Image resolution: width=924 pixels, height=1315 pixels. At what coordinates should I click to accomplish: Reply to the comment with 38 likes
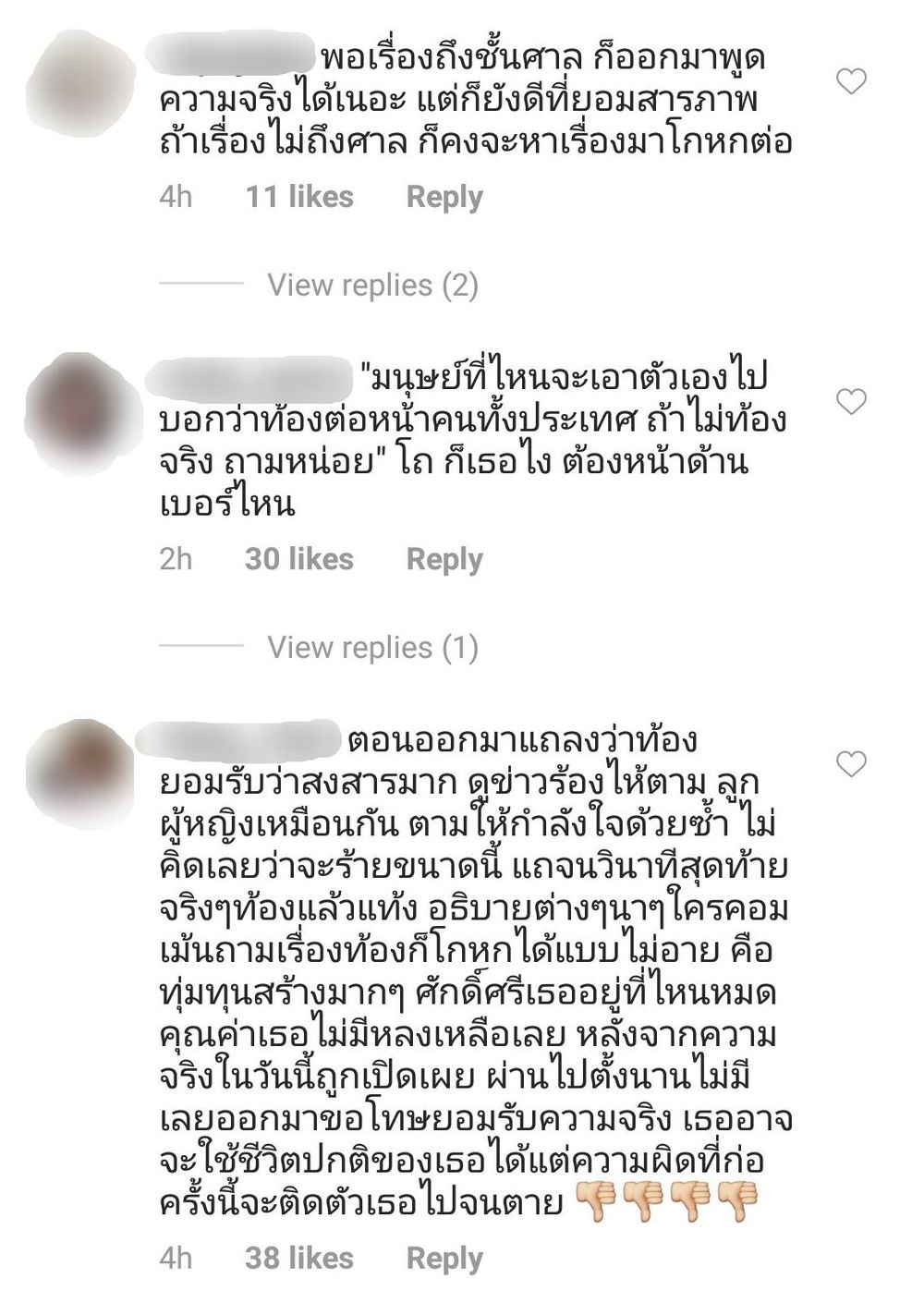click(x=444, y=1258)
